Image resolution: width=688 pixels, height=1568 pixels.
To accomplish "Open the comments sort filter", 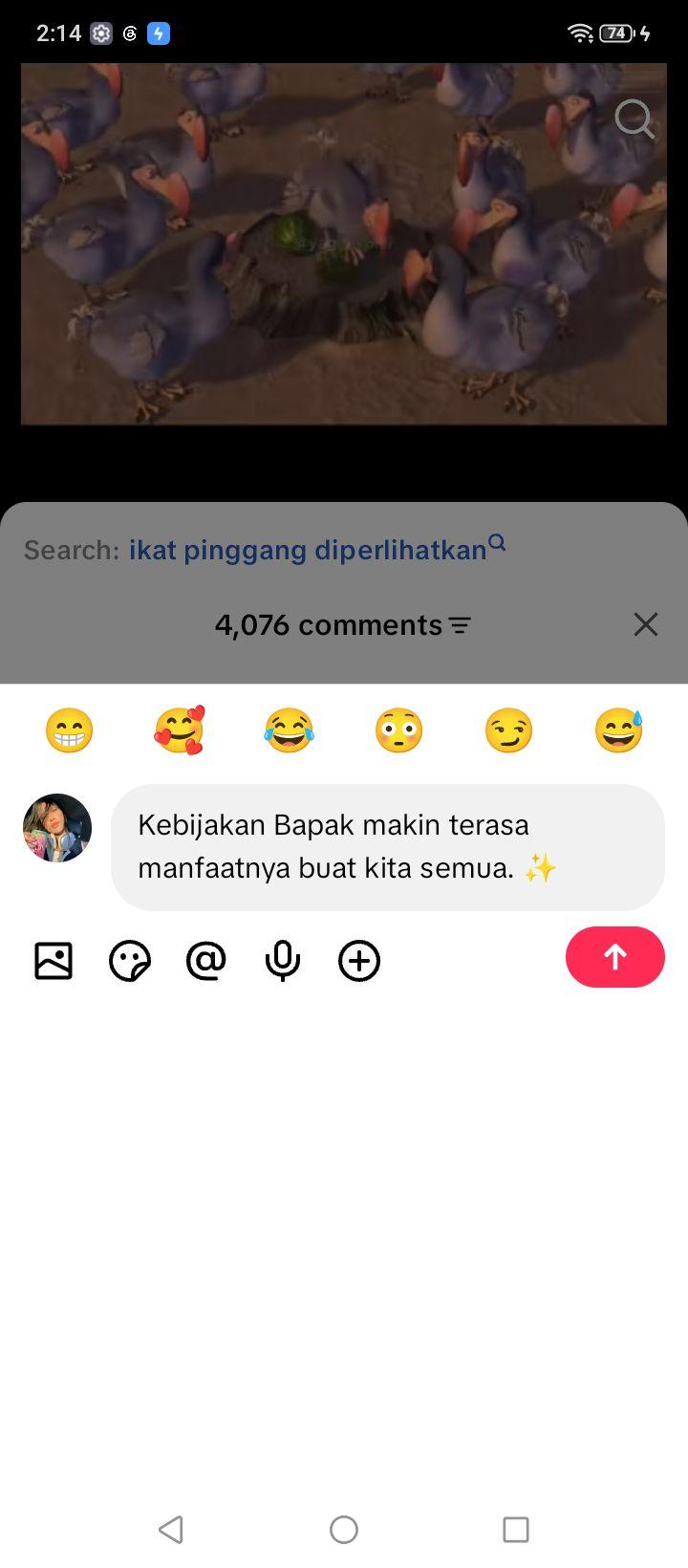I will coord(460,625).
